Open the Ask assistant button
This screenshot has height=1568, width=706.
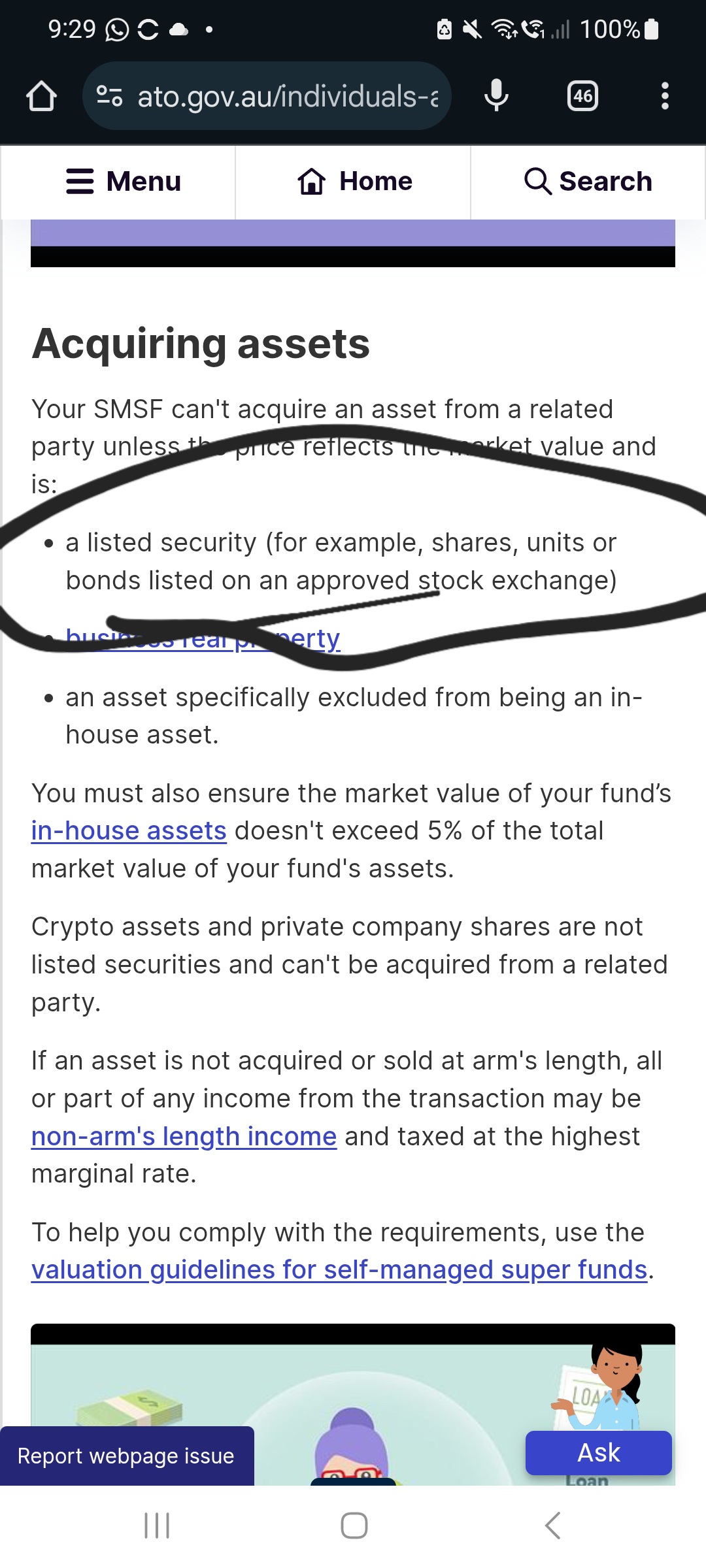598,1452
